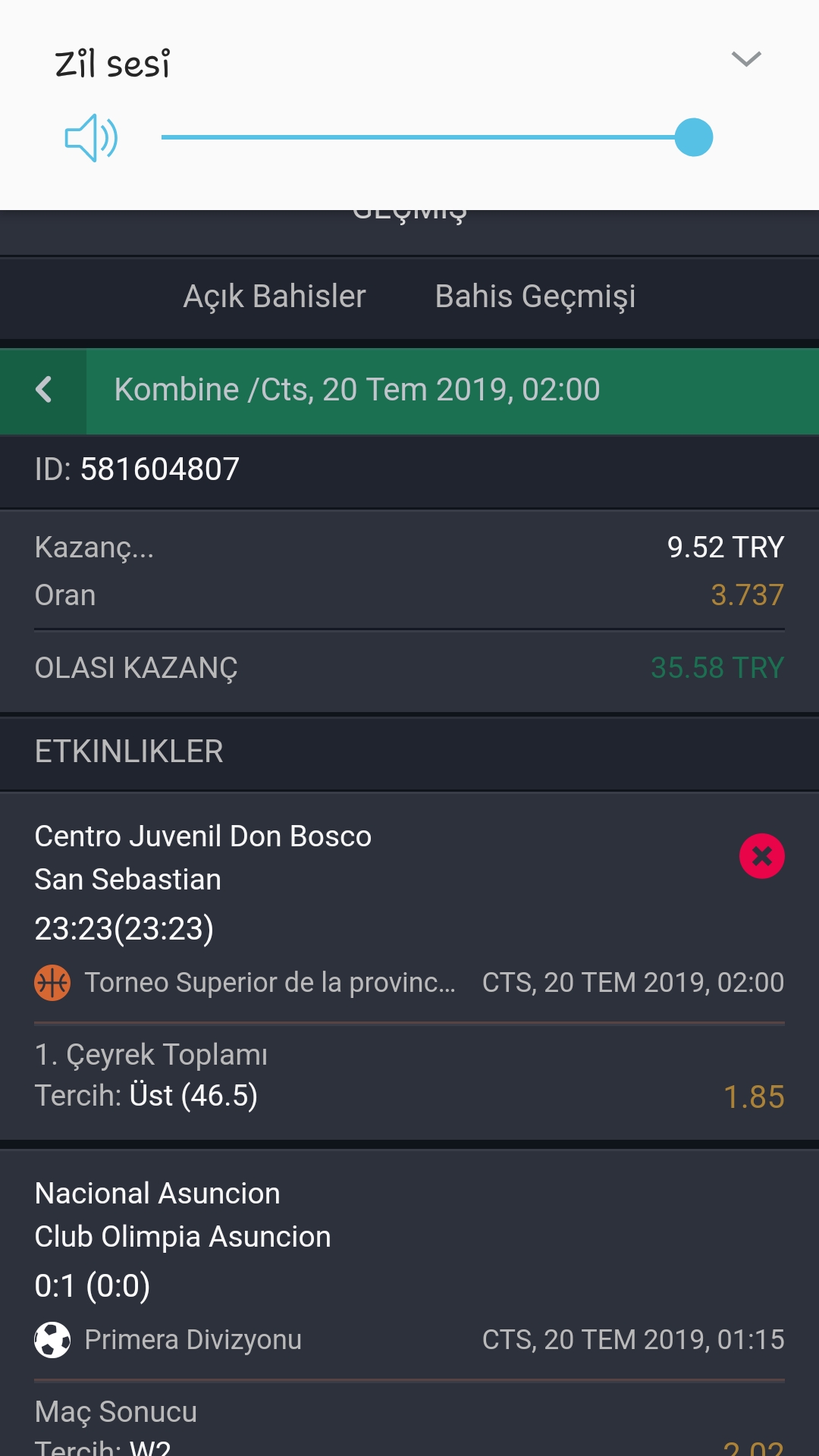819x1456 pixels.
Task: Switch to the Açık Bahisler tab
Action: [x=275, y=297]
